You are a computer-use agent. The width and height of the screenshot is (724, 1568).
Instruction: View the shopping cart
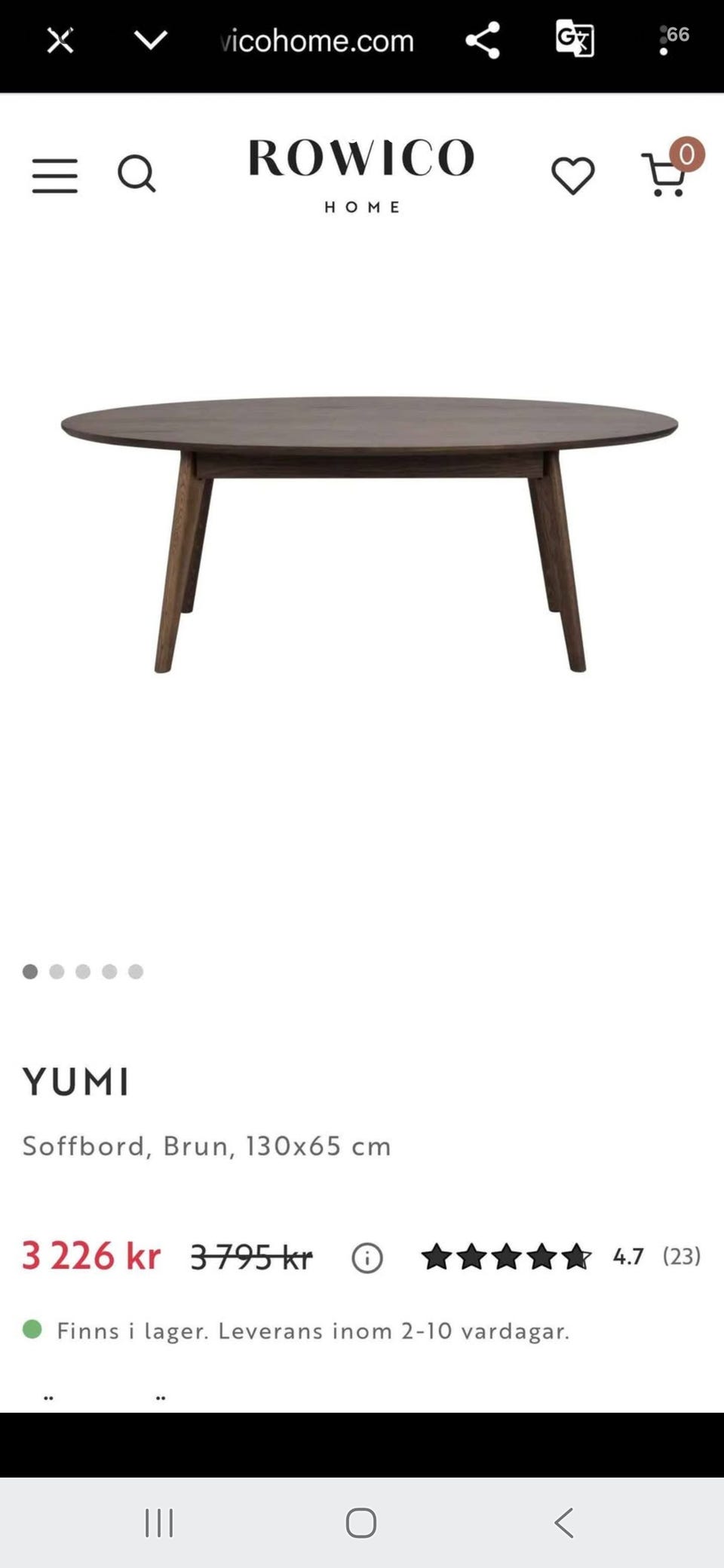[x=667, y=172]
